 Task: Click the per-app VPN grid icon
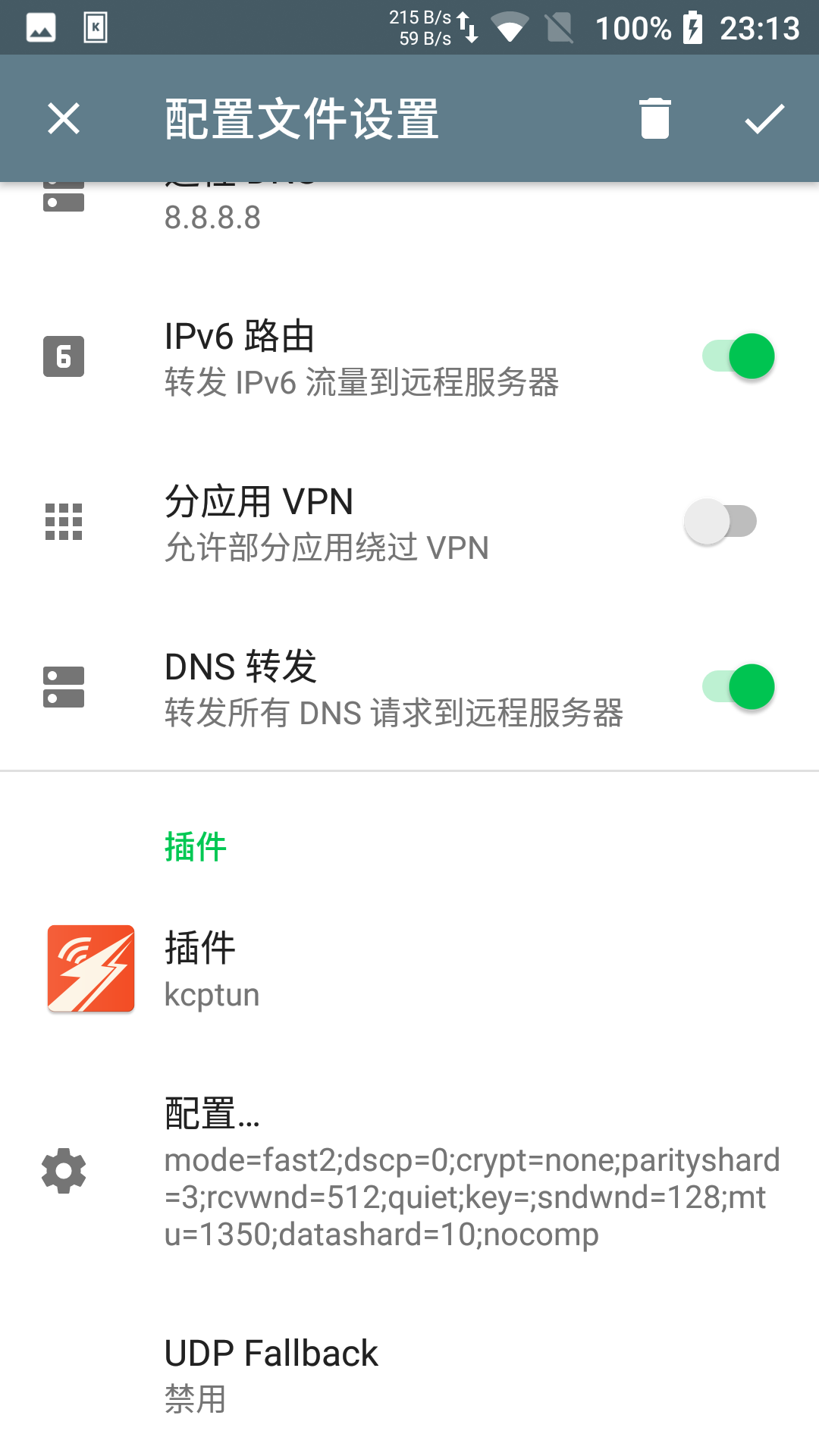63,521
